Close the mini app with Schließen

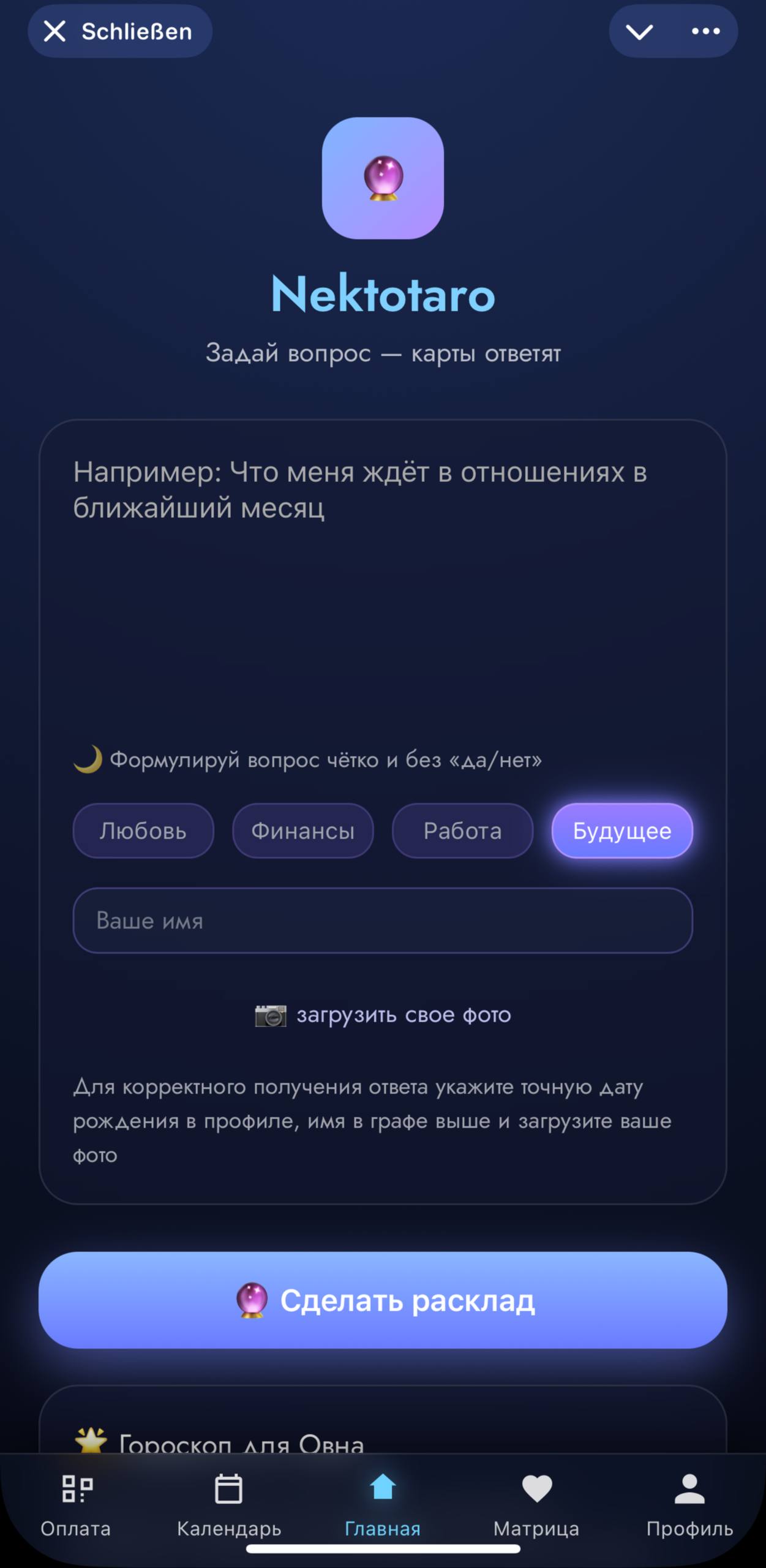point(119,31)
